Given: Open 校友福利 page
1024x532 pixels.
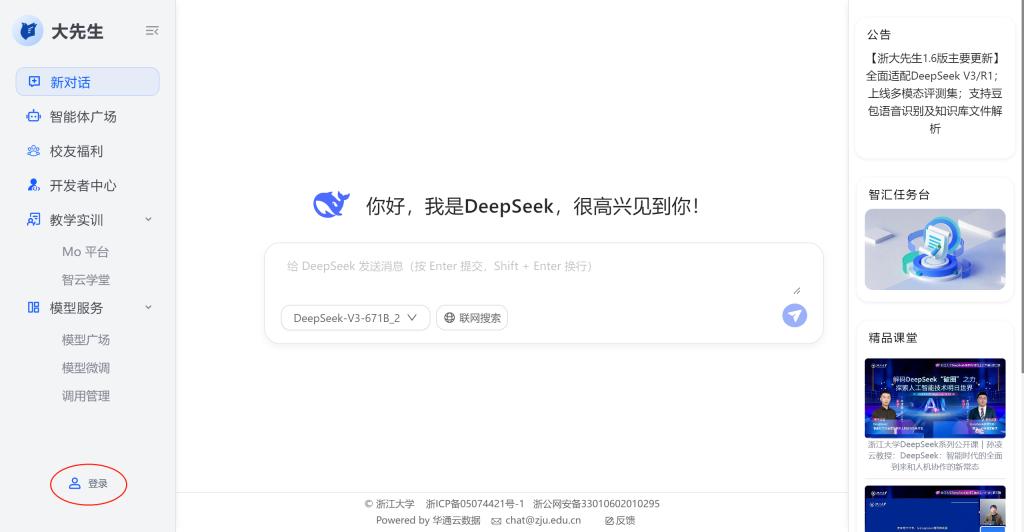Looking at the screenshot, I should coord(76,151).
